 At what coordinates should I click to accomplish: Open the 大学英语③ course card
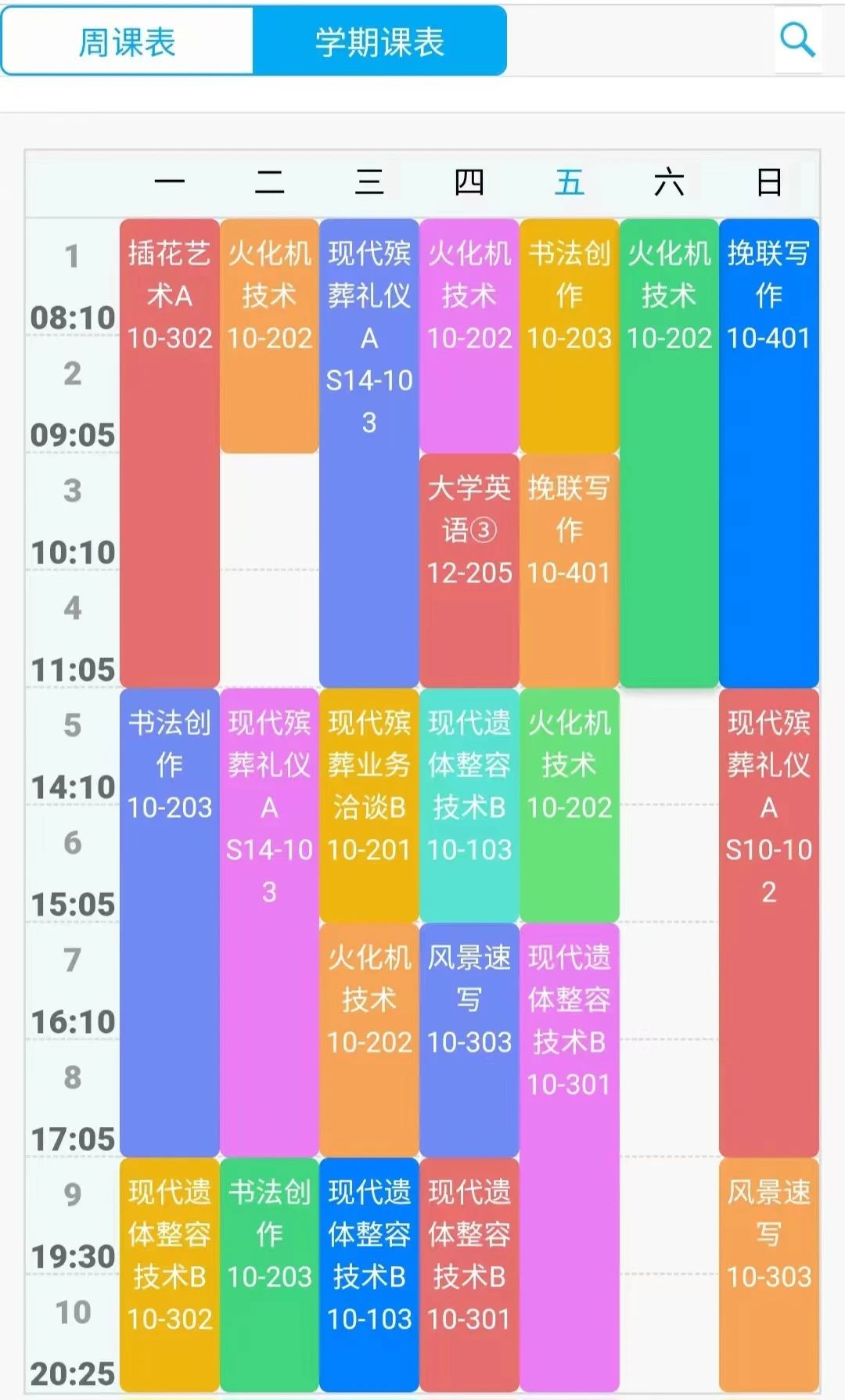coord(469,570)
